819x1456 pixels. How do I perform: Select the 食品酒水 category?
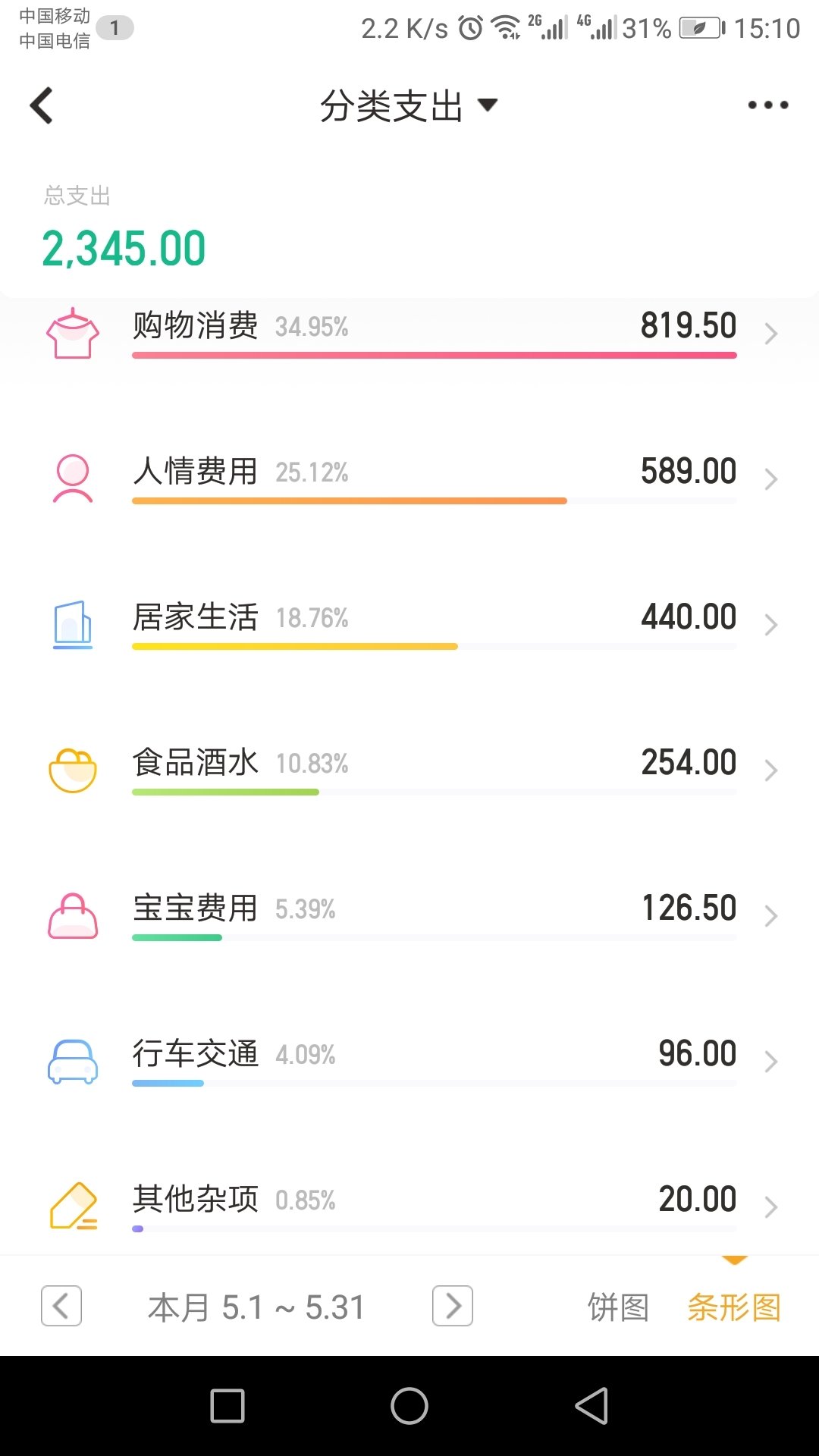click(409, 770)
